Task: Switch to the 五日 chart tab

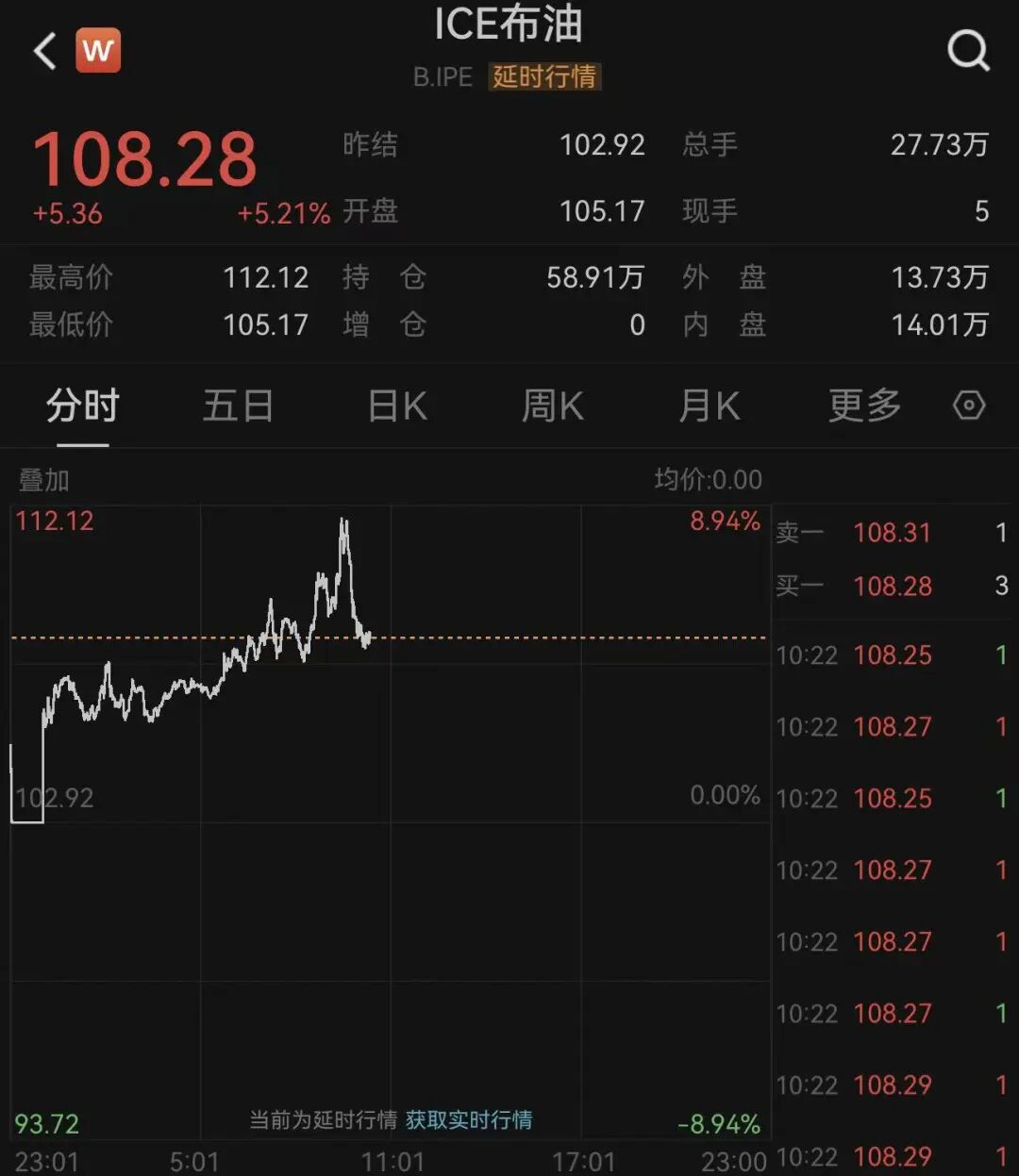Action: (238, 406)
